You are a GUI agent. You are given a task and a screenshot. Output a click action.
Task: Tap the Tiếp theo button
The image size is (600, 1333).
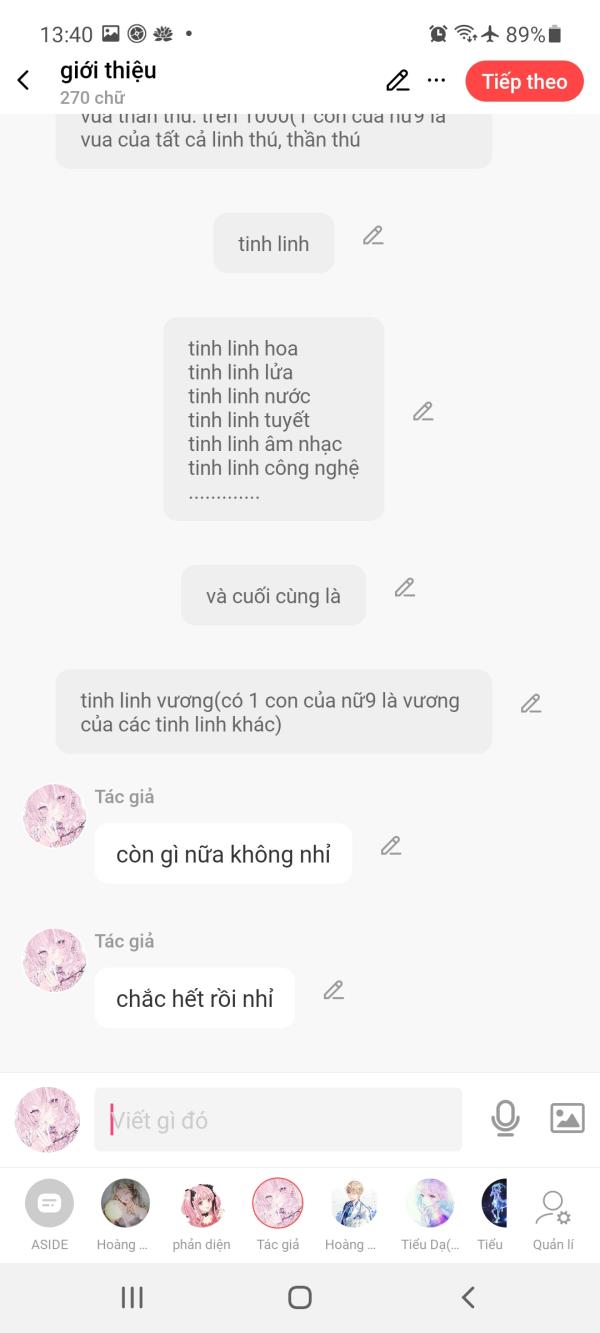(x=524, y=82)
